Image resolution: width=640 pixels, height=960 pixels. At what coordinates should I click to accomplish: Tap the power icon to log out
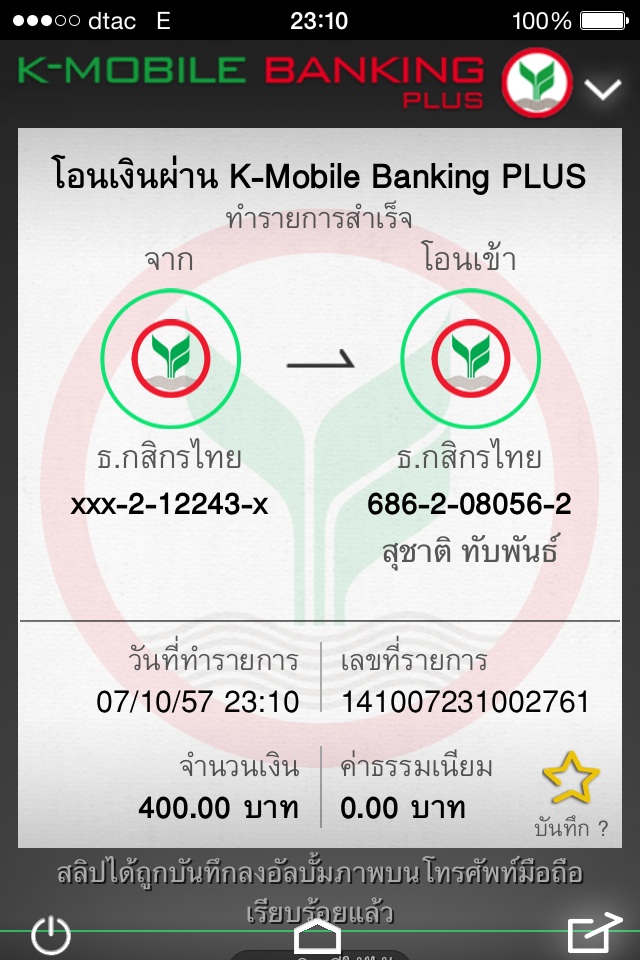point(50,936)
